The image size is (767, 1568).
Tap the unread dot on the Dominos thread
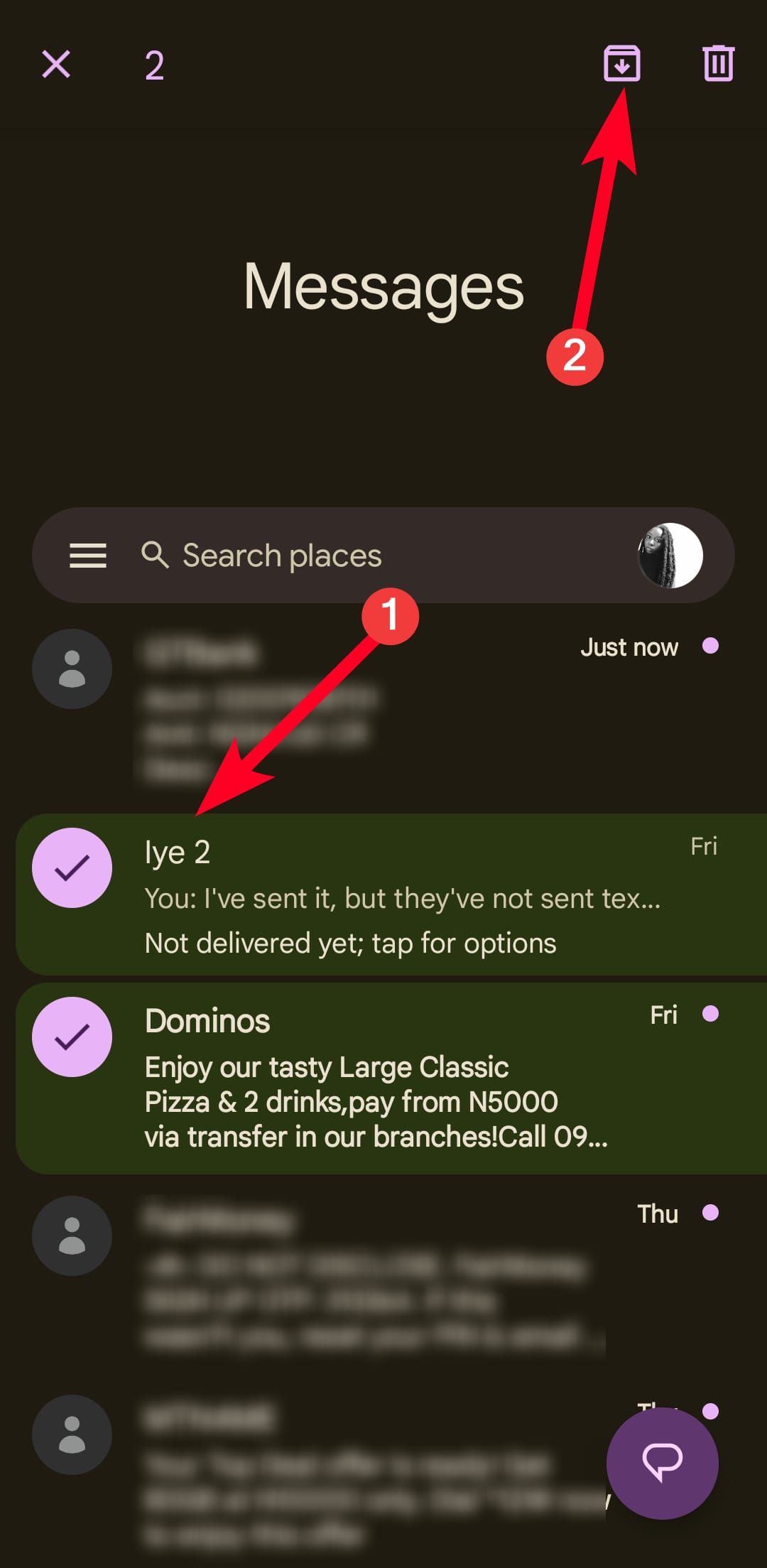pyautogui.click(x=712, y=1015)
